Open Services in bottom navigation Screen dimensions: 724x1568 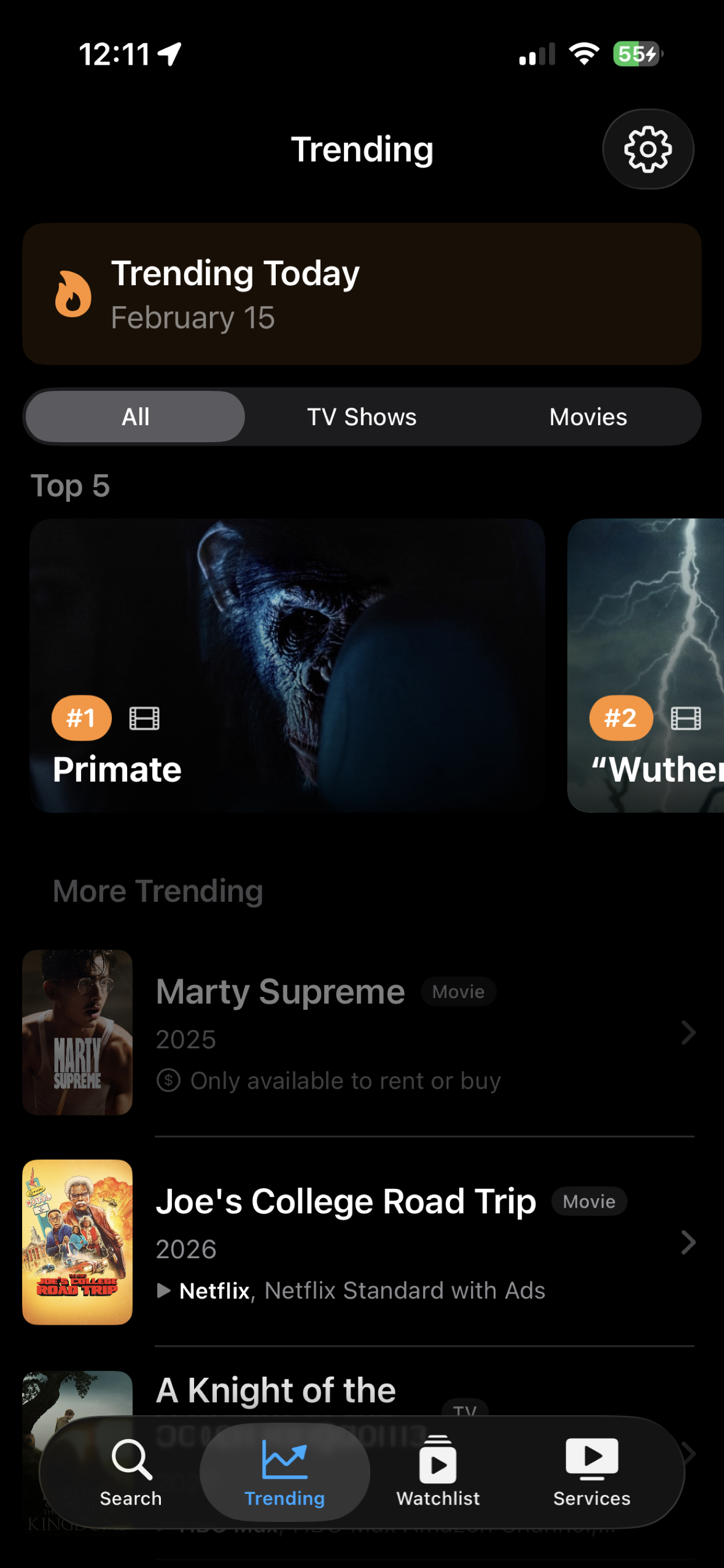click(591, 1469)
